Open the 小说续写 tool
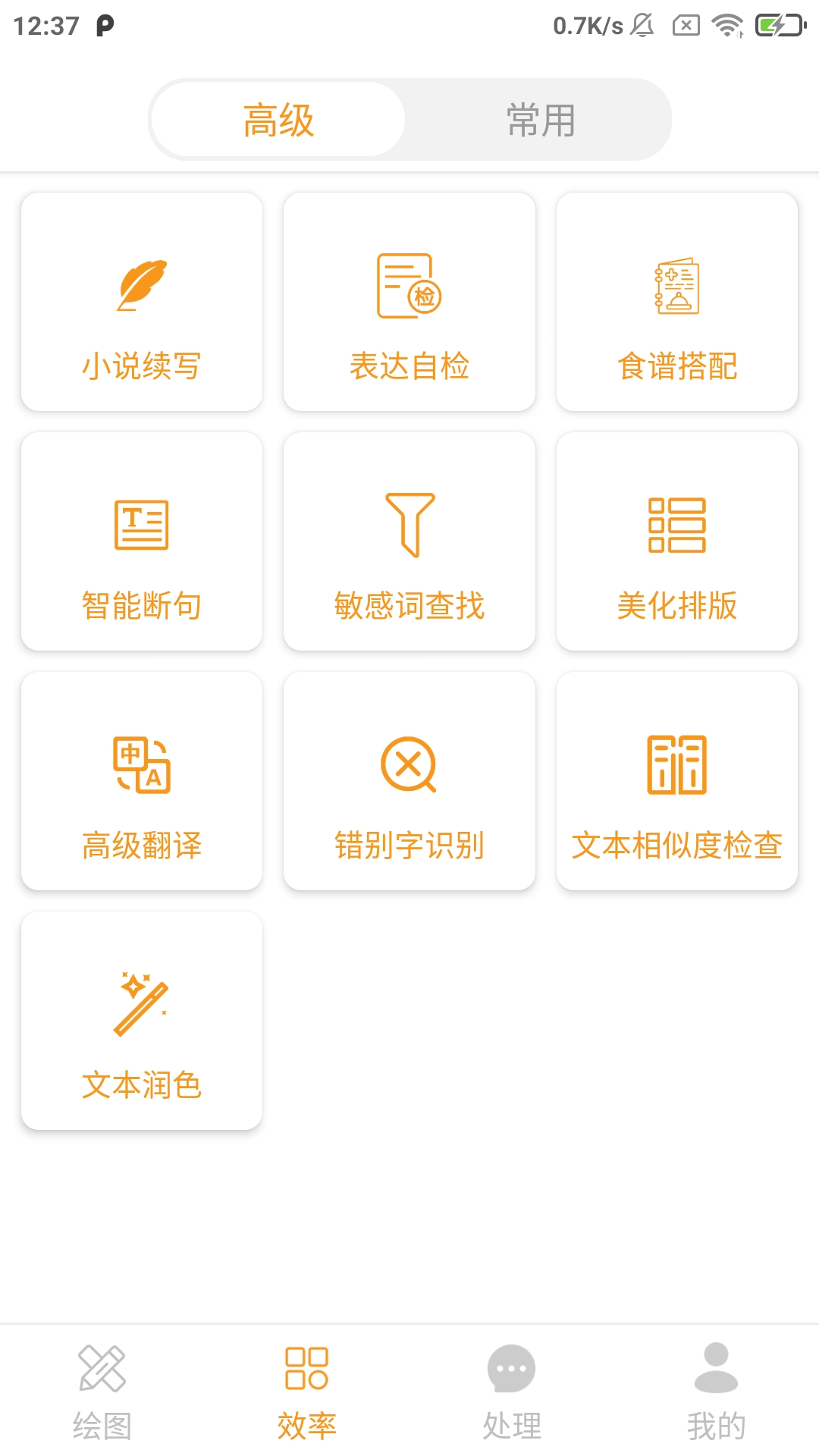This screenshot has height=1456, width=819. click(142, 302)
